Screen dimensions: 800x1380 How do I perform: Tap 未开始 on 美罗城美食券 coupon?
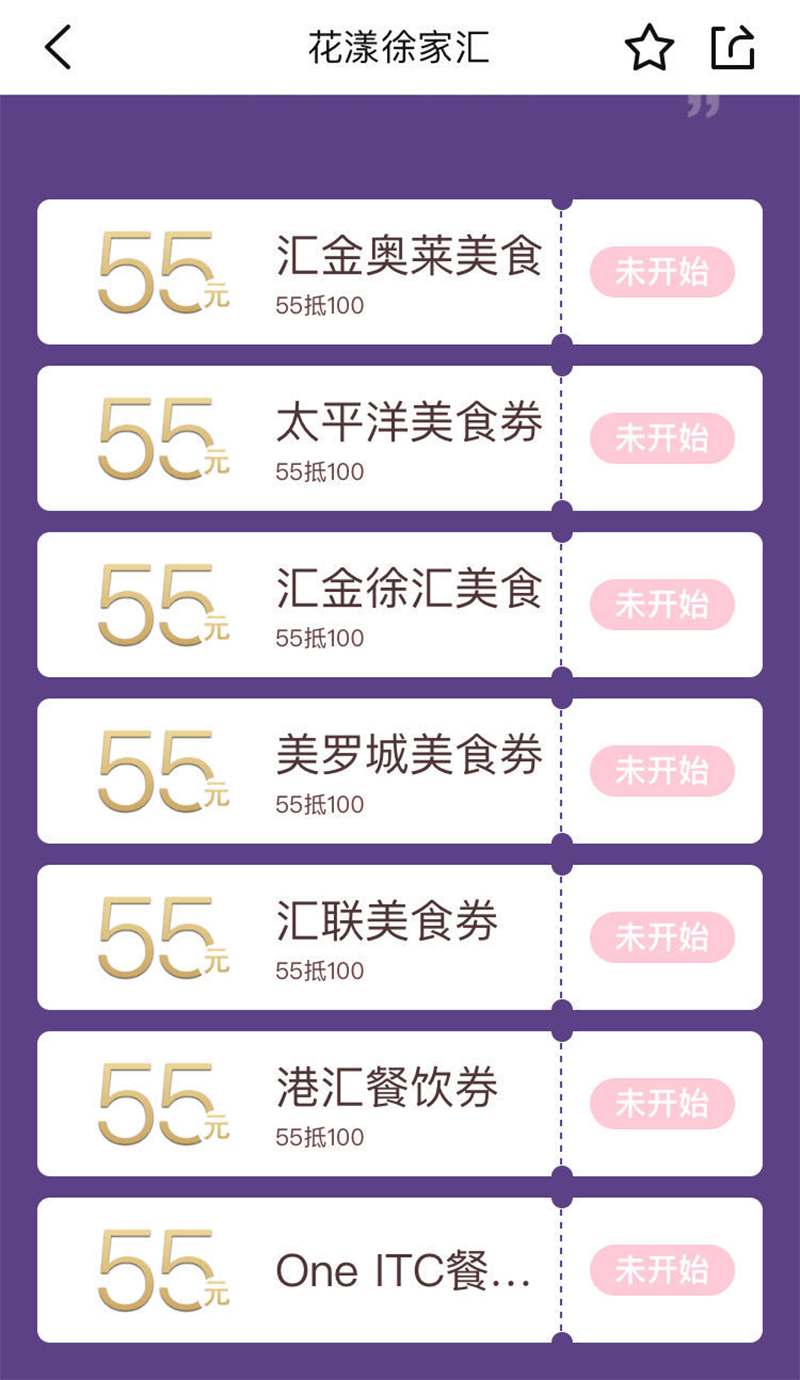click(662, 771)
